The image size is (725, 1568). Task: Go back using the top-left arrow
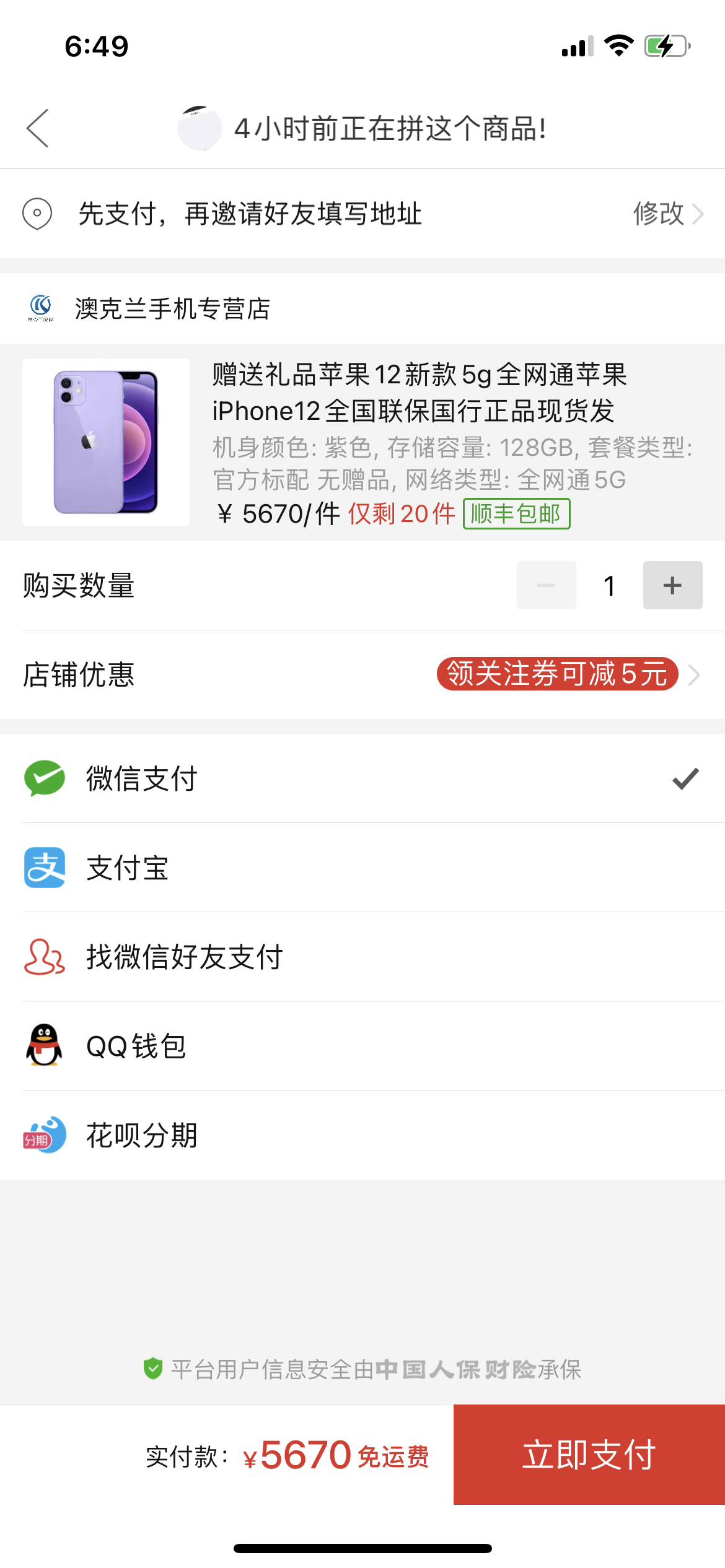[38, 128]
